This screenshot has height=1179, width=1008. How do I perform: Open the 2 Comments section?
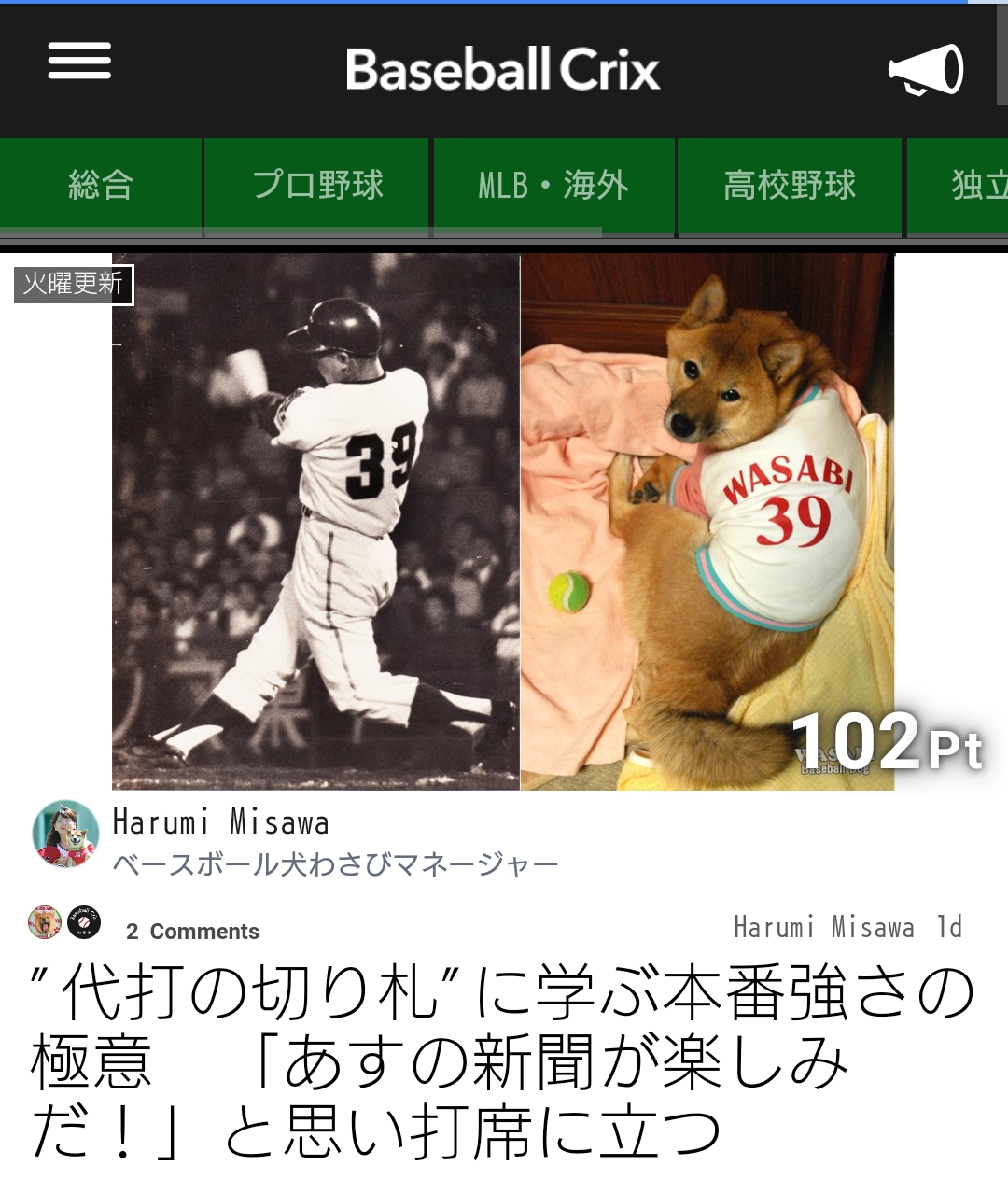click(192, 931)
